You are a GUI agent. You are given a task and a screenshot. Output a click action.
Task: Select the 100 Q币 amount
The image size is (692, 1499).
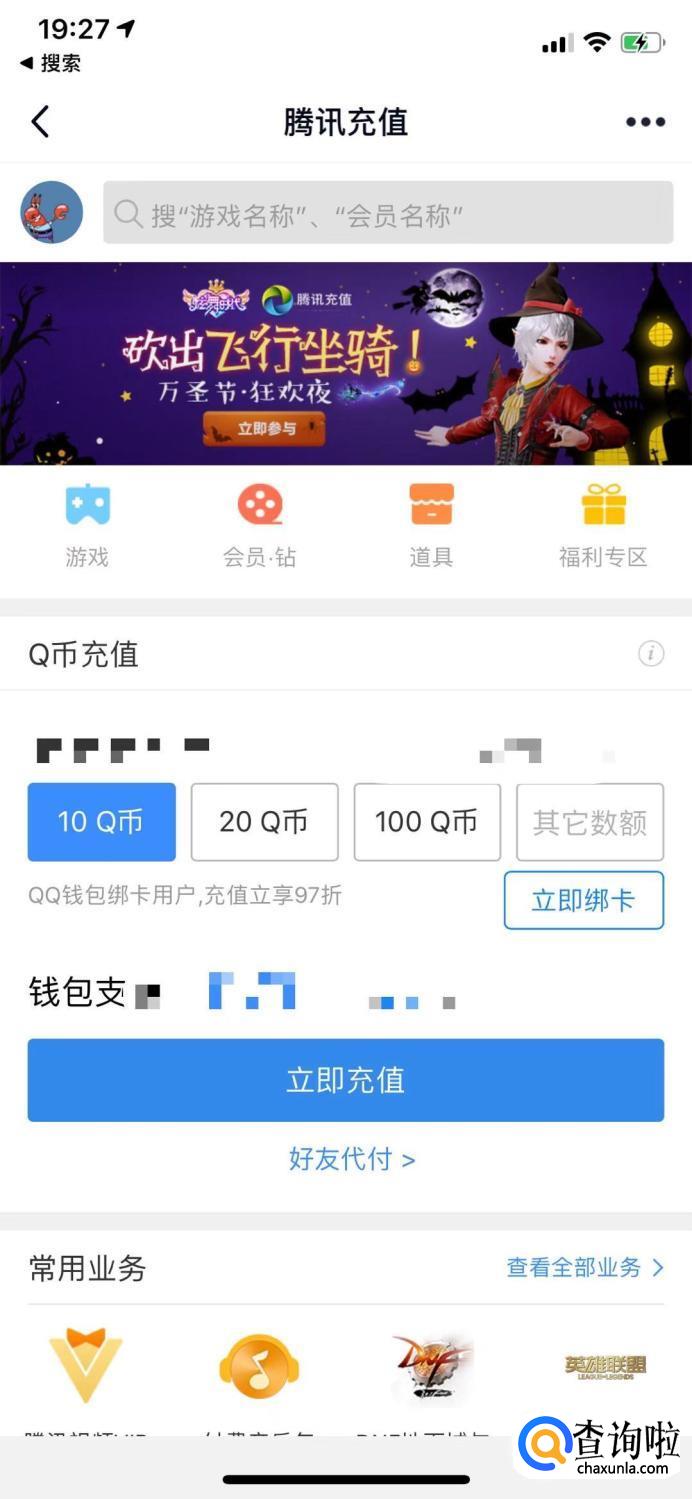click(x=427, y=822)
